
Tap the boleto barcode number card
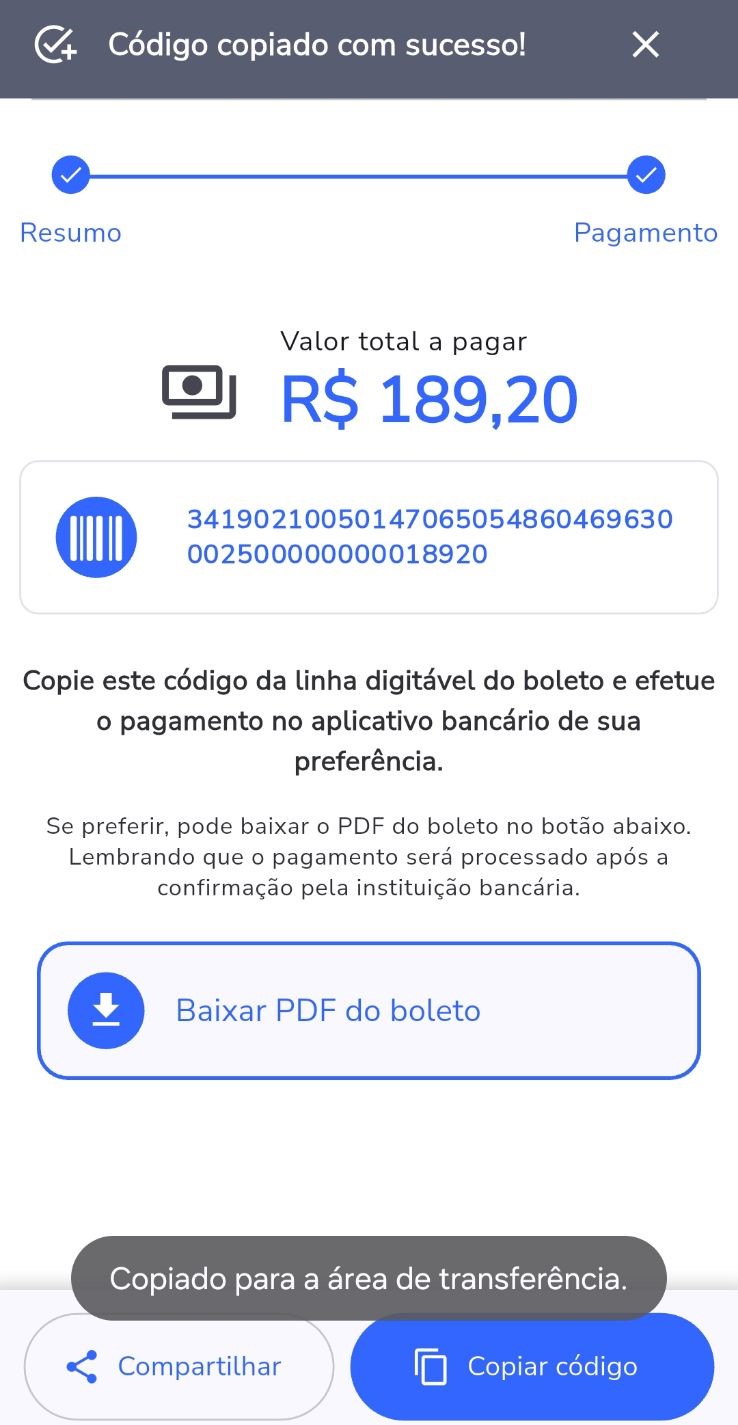369,537
